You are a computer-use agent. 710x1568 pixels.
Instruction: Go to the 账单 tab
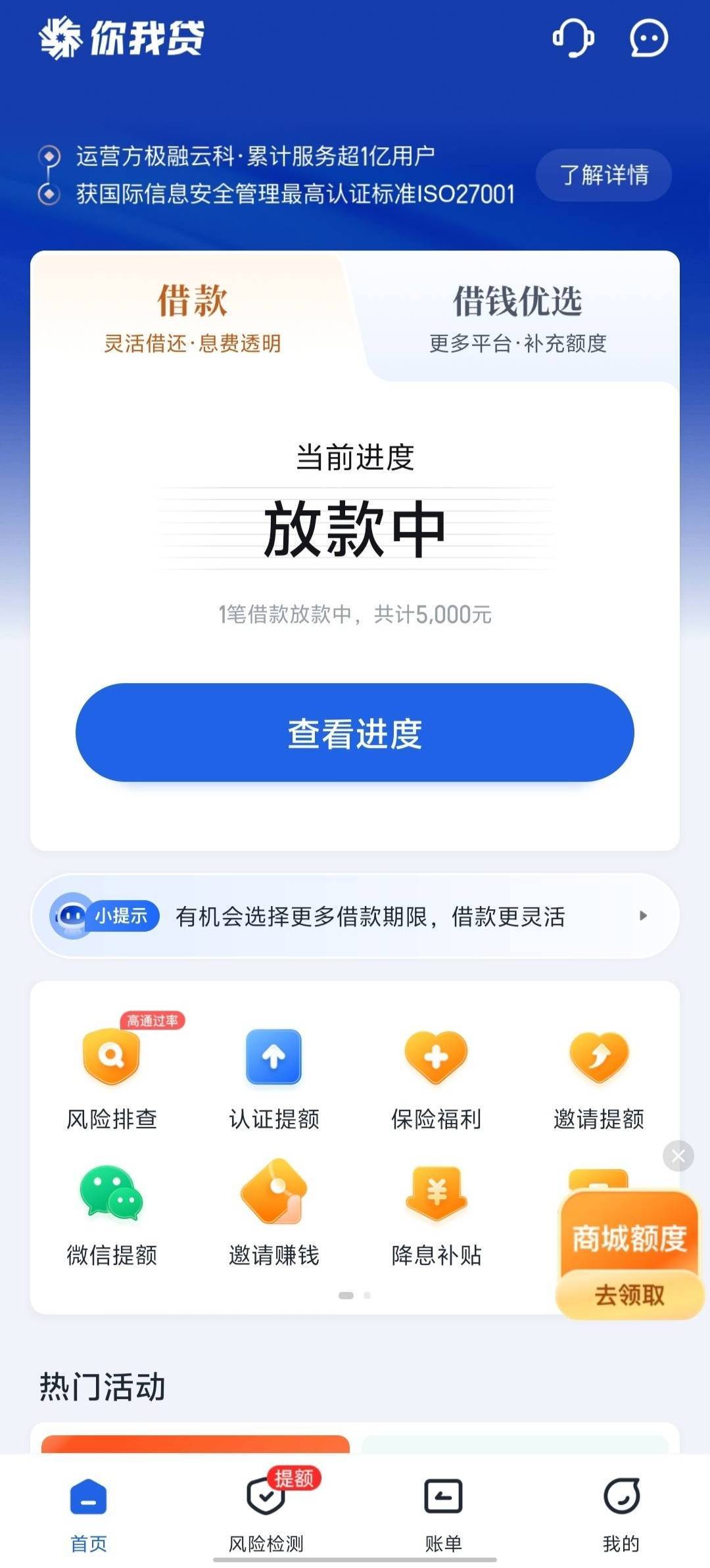pos(444,1512)
